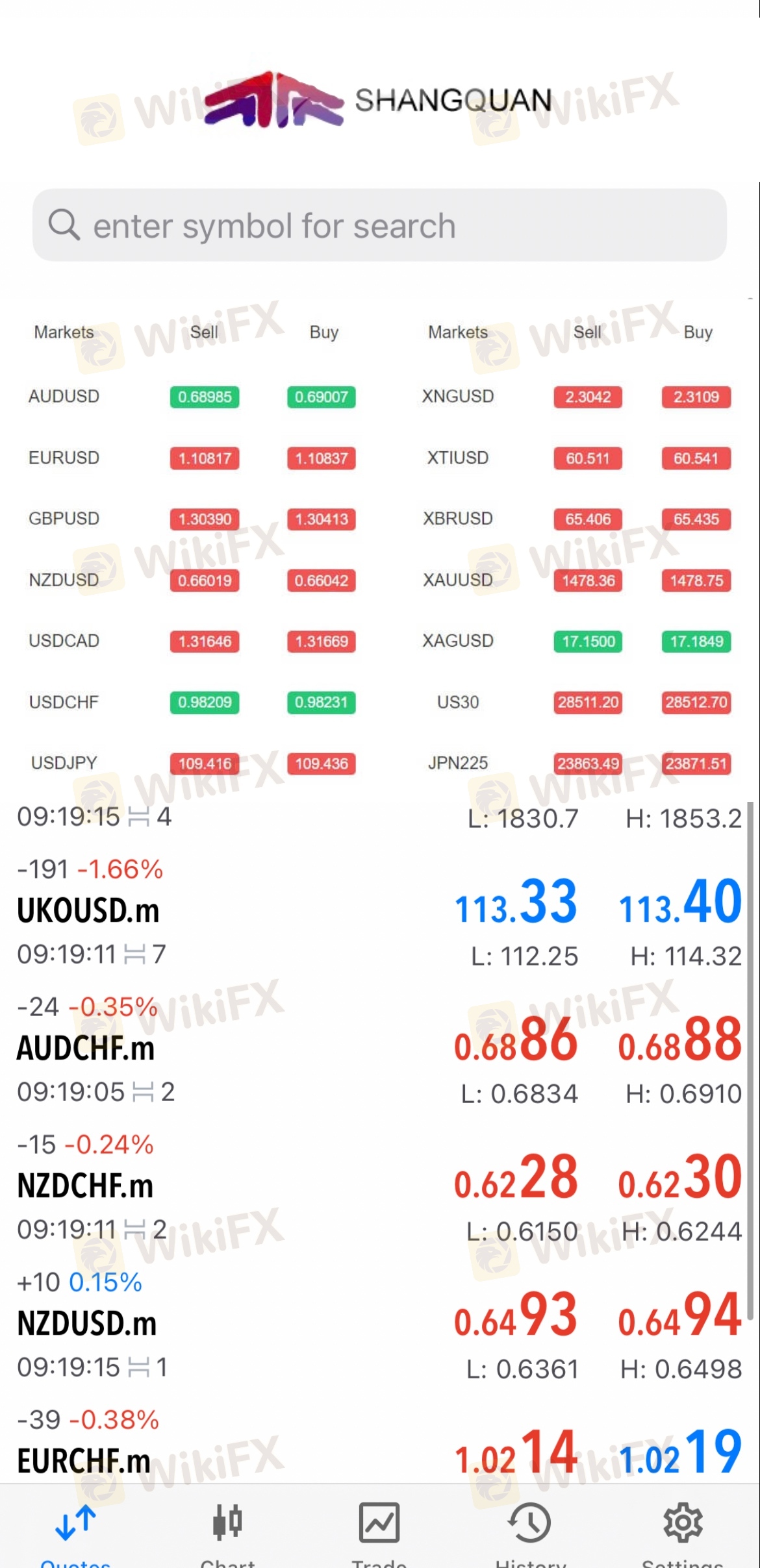Select the XAUUSD market row
Image resolution: width=760 pixels, height=1568 pixels.
577,580
